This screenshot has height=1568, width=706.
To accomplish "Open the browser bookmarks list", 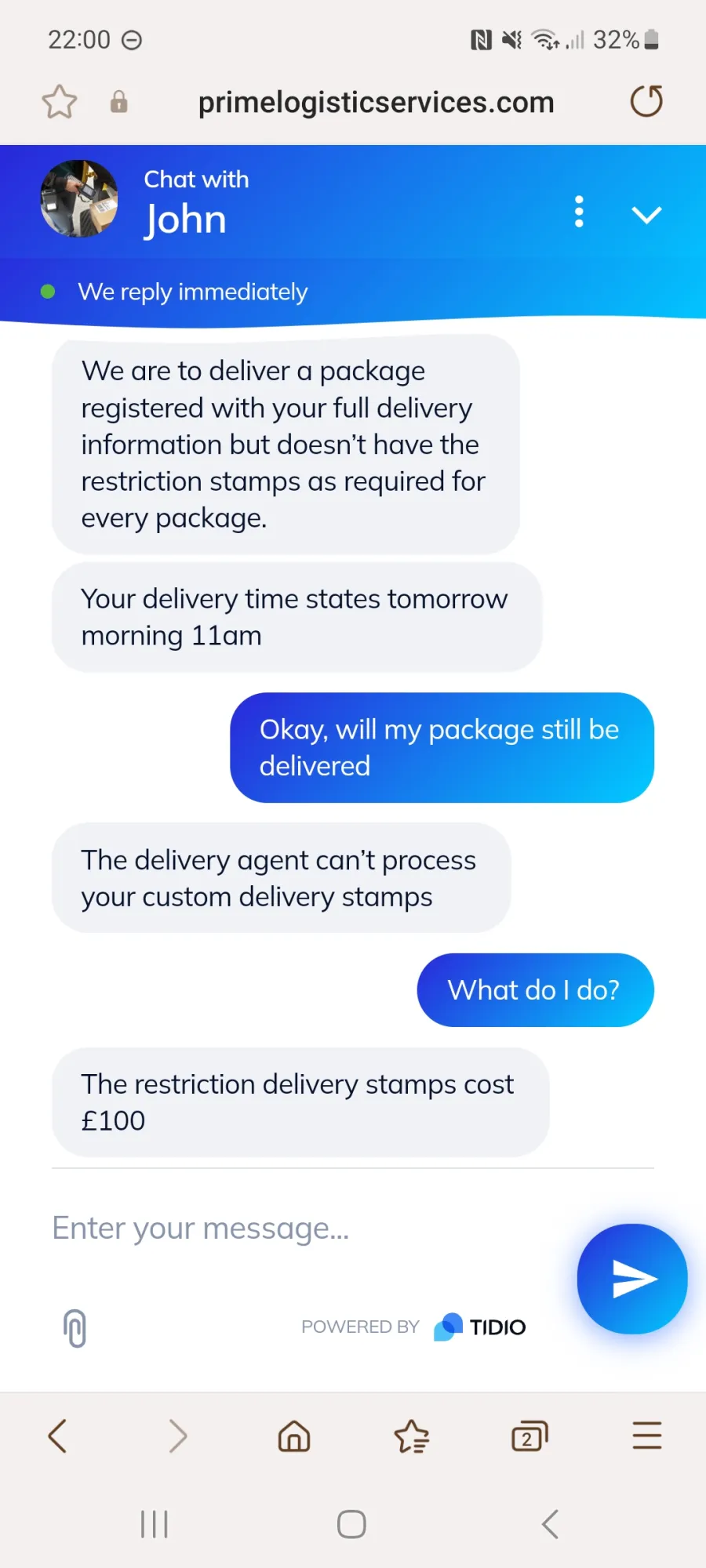I will [412, 1436].
